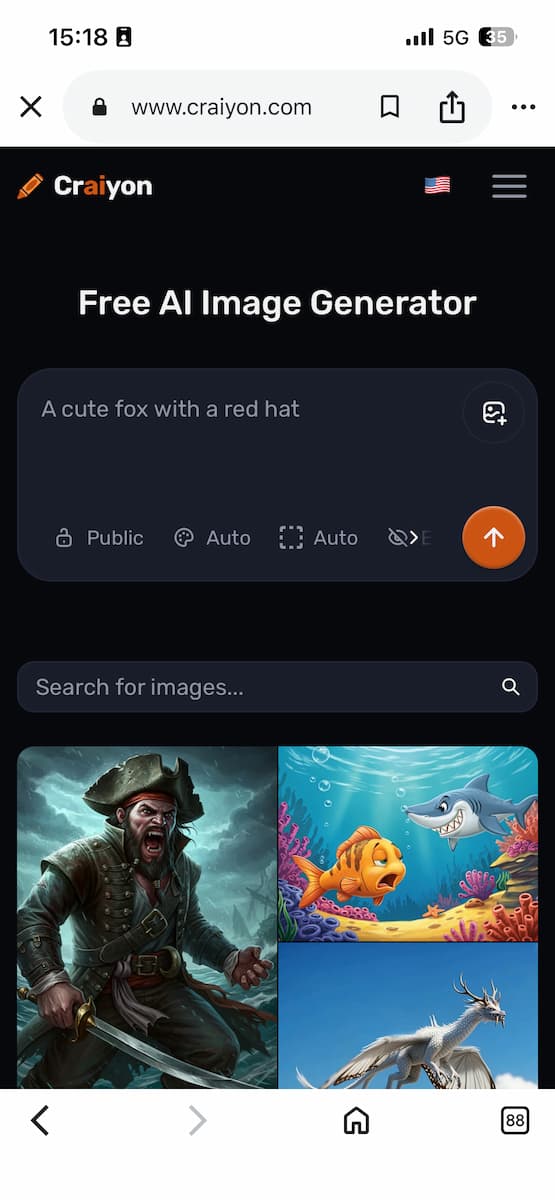The image size is (555, 1200).
Task: Open the browser tabs switcher showing 88
Action: click(x=515, y=1121)
